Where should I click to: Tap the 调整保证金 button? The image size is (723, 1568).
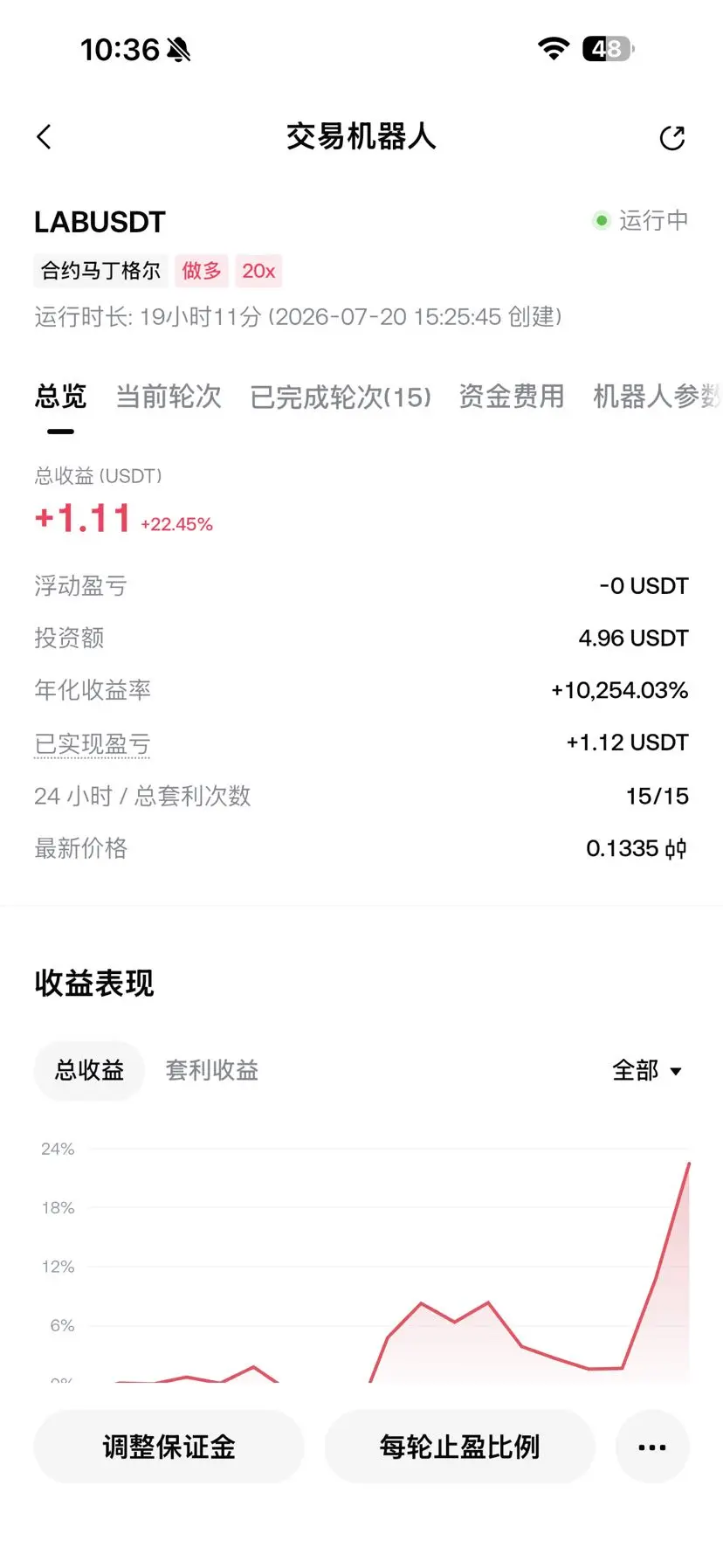(169, 1447)
